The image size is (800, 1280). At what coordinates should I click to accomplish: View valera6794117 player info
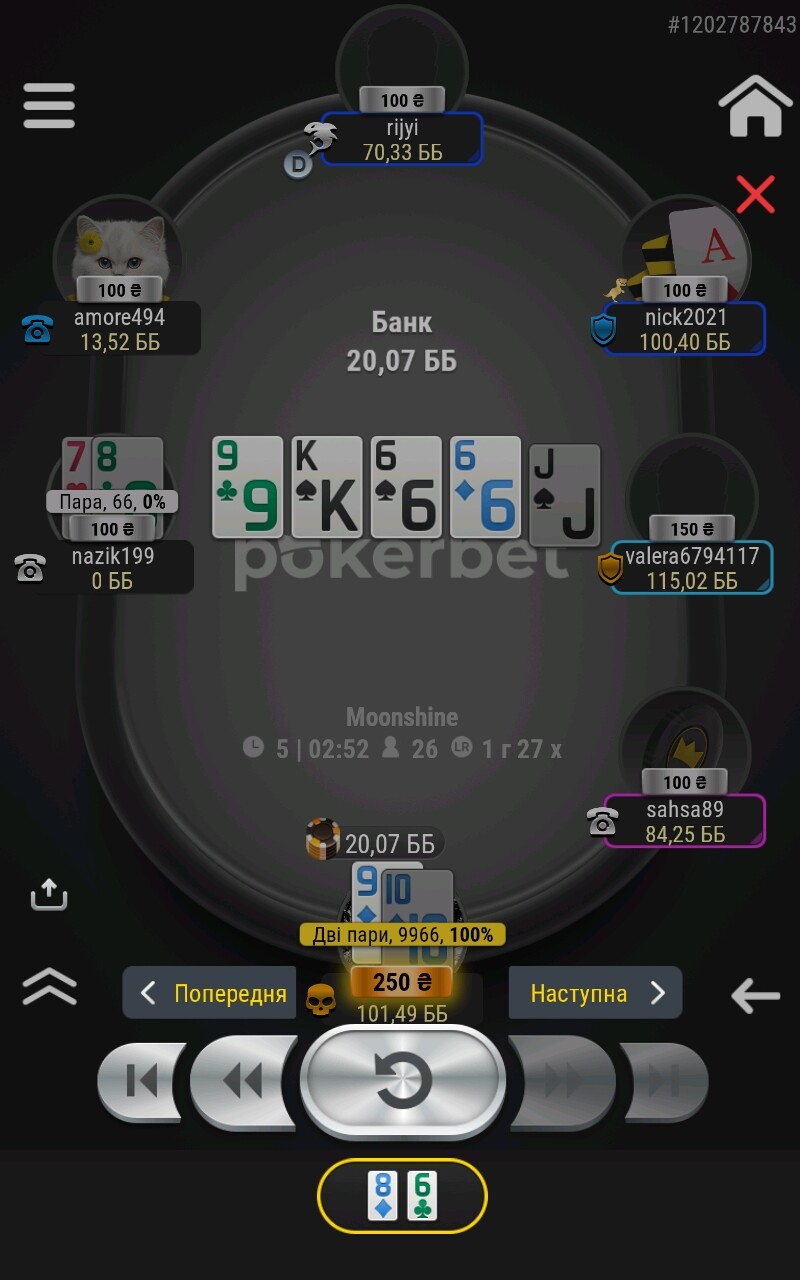[691, 567]
